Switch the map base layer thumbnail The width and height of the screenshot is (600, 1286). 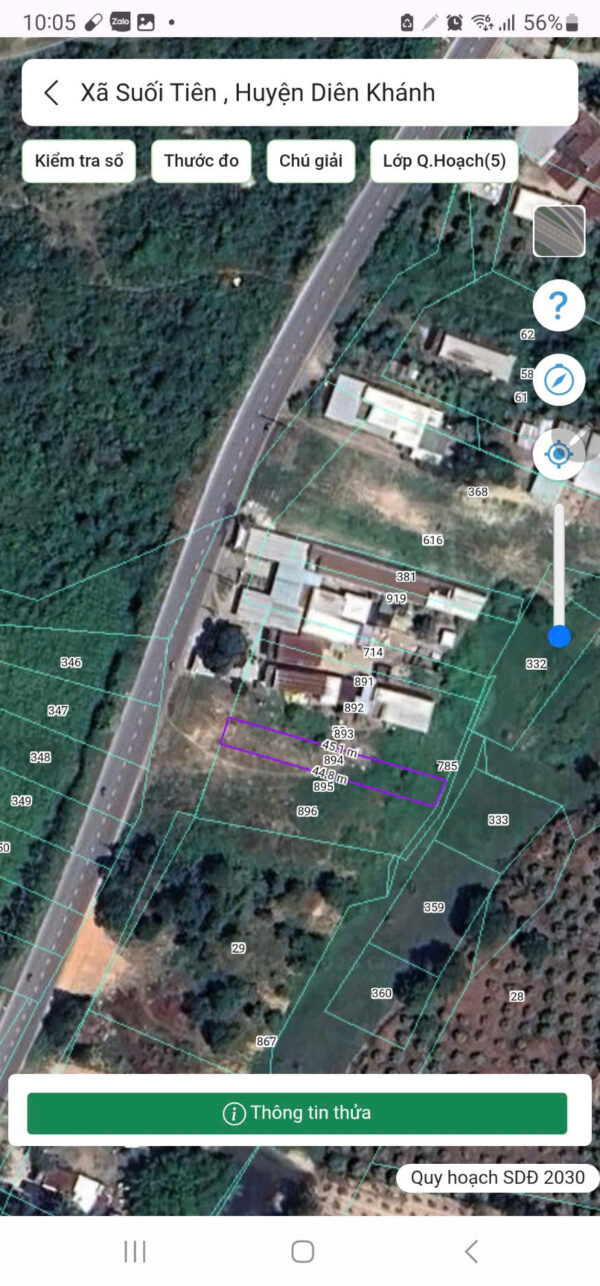(559, 231)
